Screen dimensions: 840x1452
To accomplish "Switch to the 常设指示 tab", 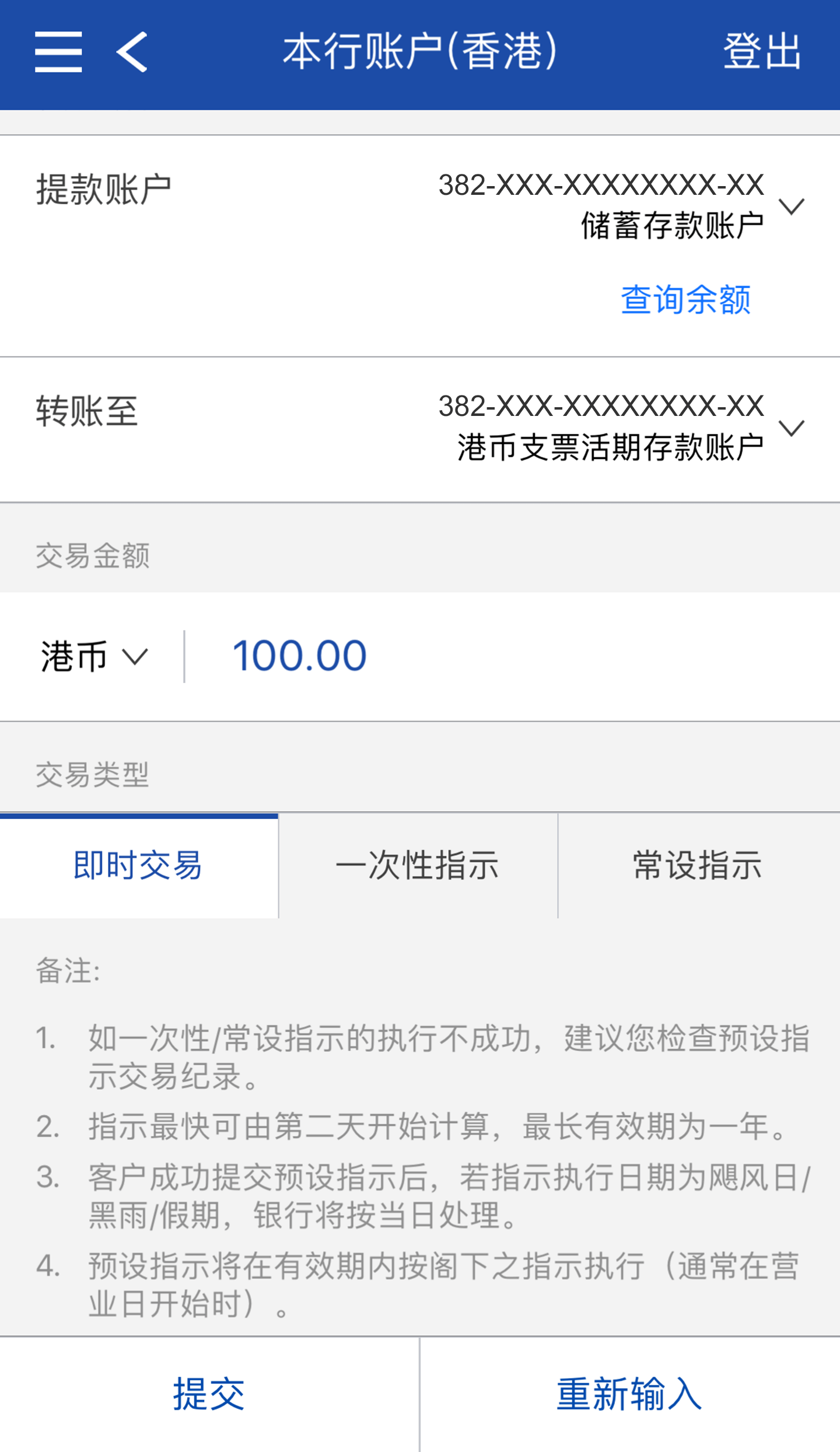I will [x=698, y=865].
